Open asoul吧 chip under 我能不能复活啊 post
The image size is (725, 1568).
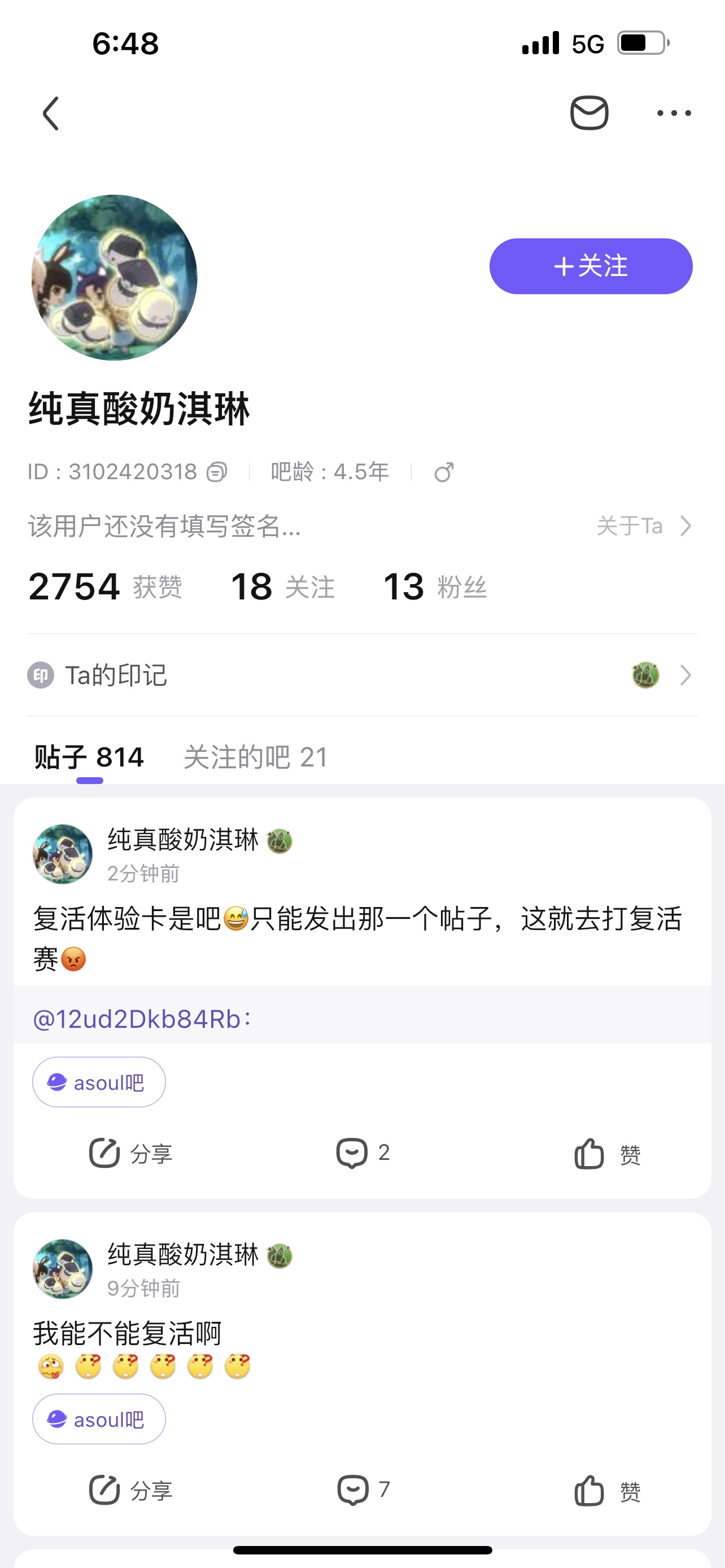pos(99,1420)
